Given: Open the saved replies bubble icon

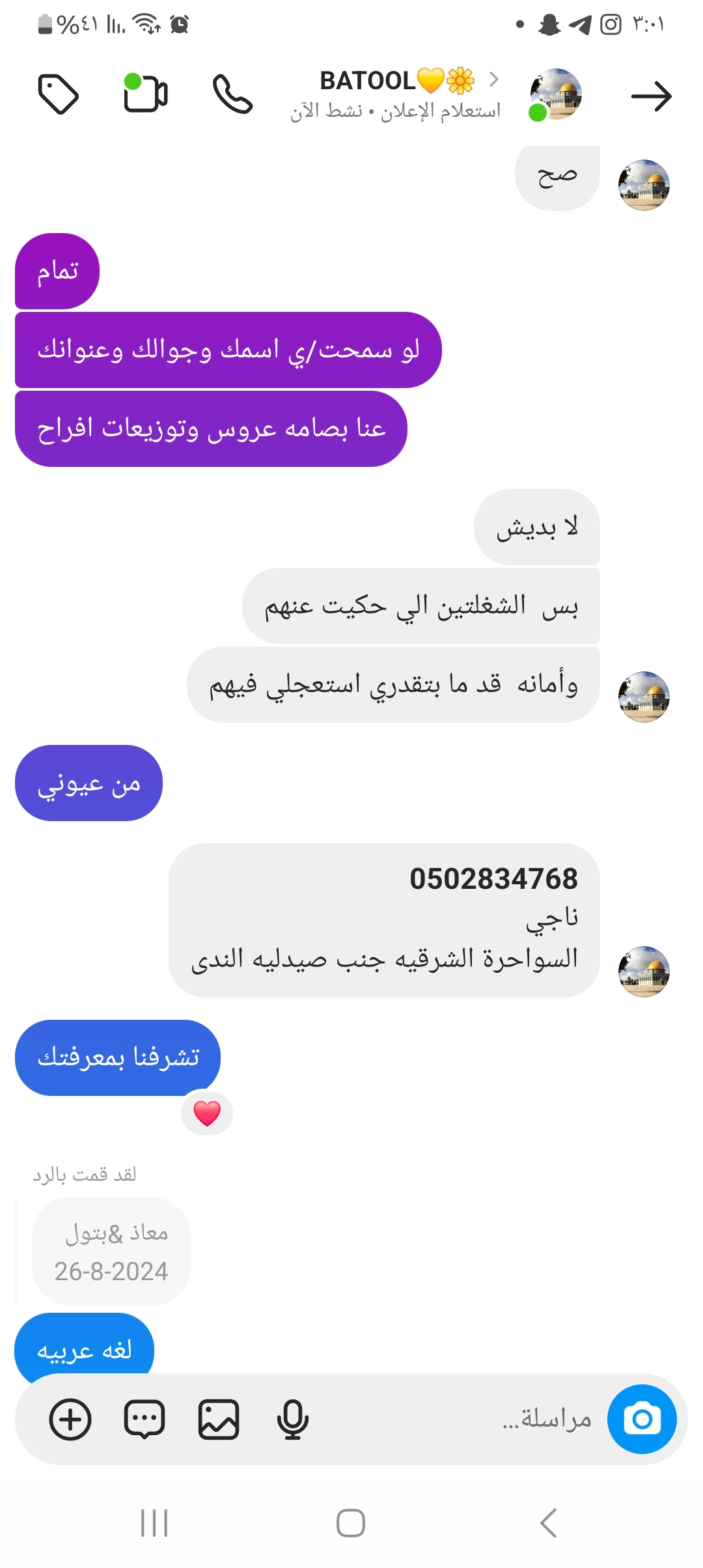Looking at the screenshot, I should (145, 1419).
